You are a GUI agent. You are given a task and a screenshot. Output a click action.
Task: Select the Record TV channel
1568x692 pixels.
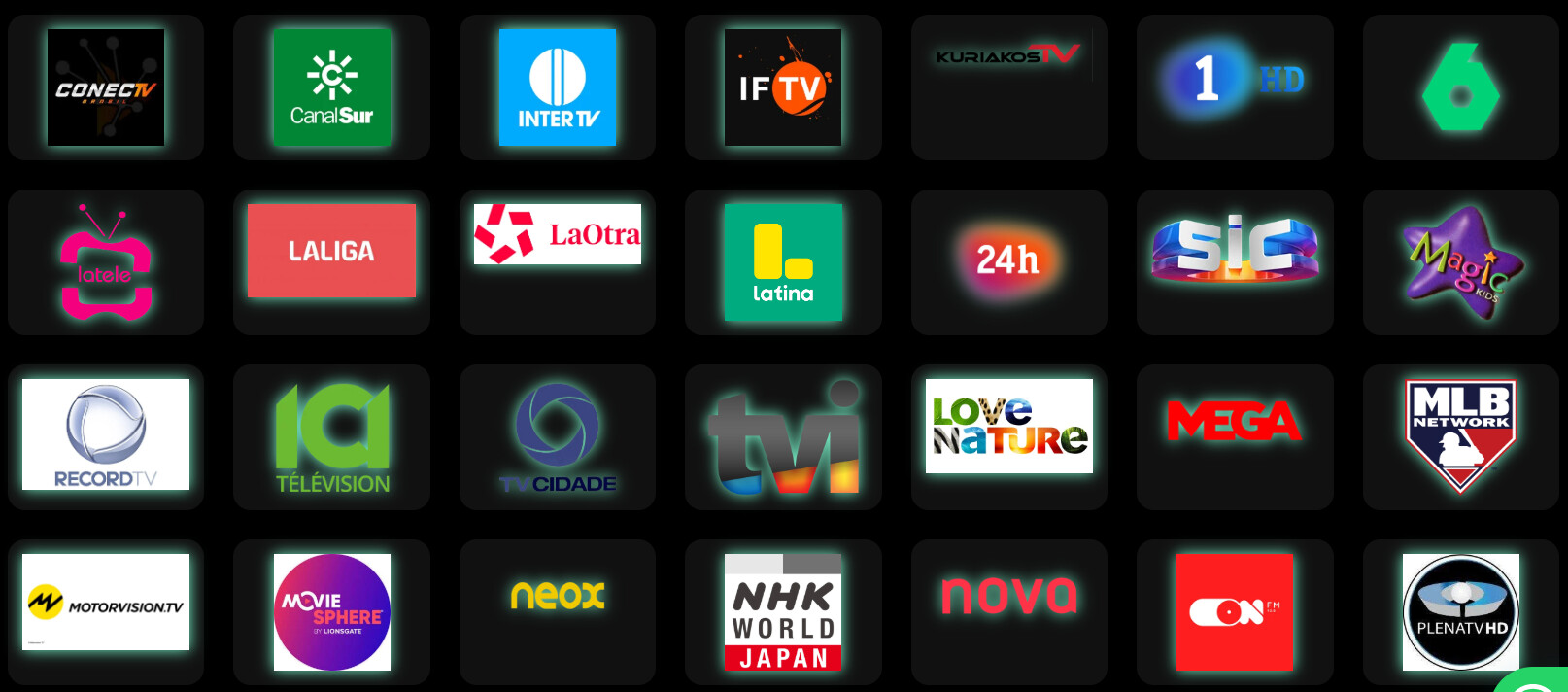(x=106, y=434)
